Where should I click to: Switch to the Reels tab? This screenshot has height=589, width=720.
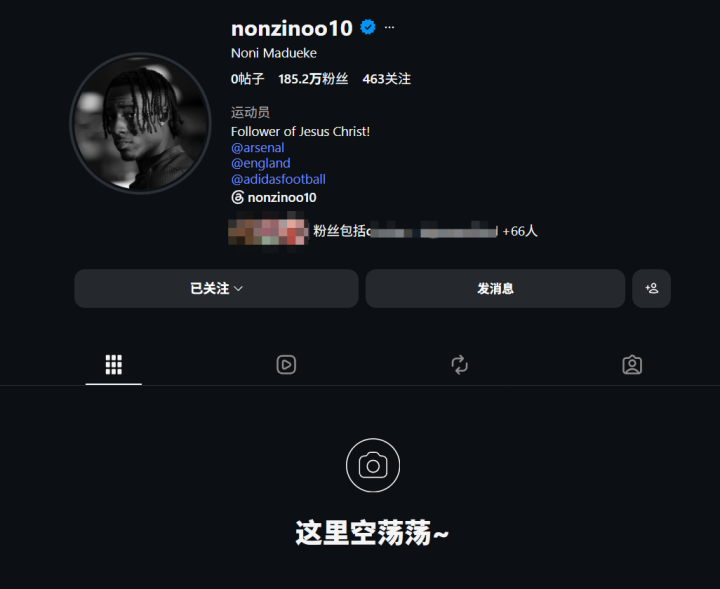coord(286,365)
